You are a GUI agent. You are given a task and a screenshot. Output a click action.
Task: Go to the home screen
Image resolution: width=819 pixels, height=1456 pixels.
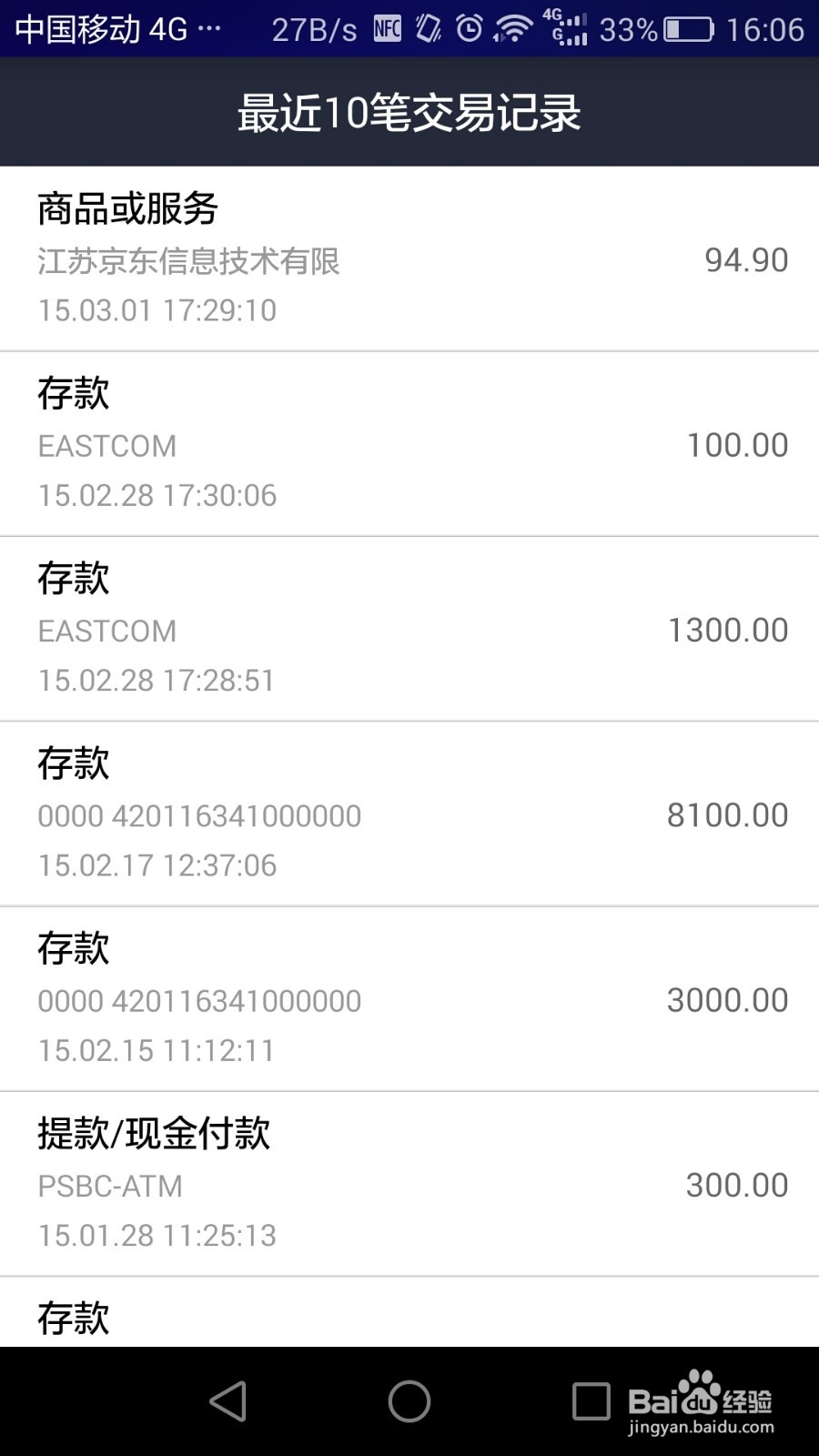[x=409, y=1401]
